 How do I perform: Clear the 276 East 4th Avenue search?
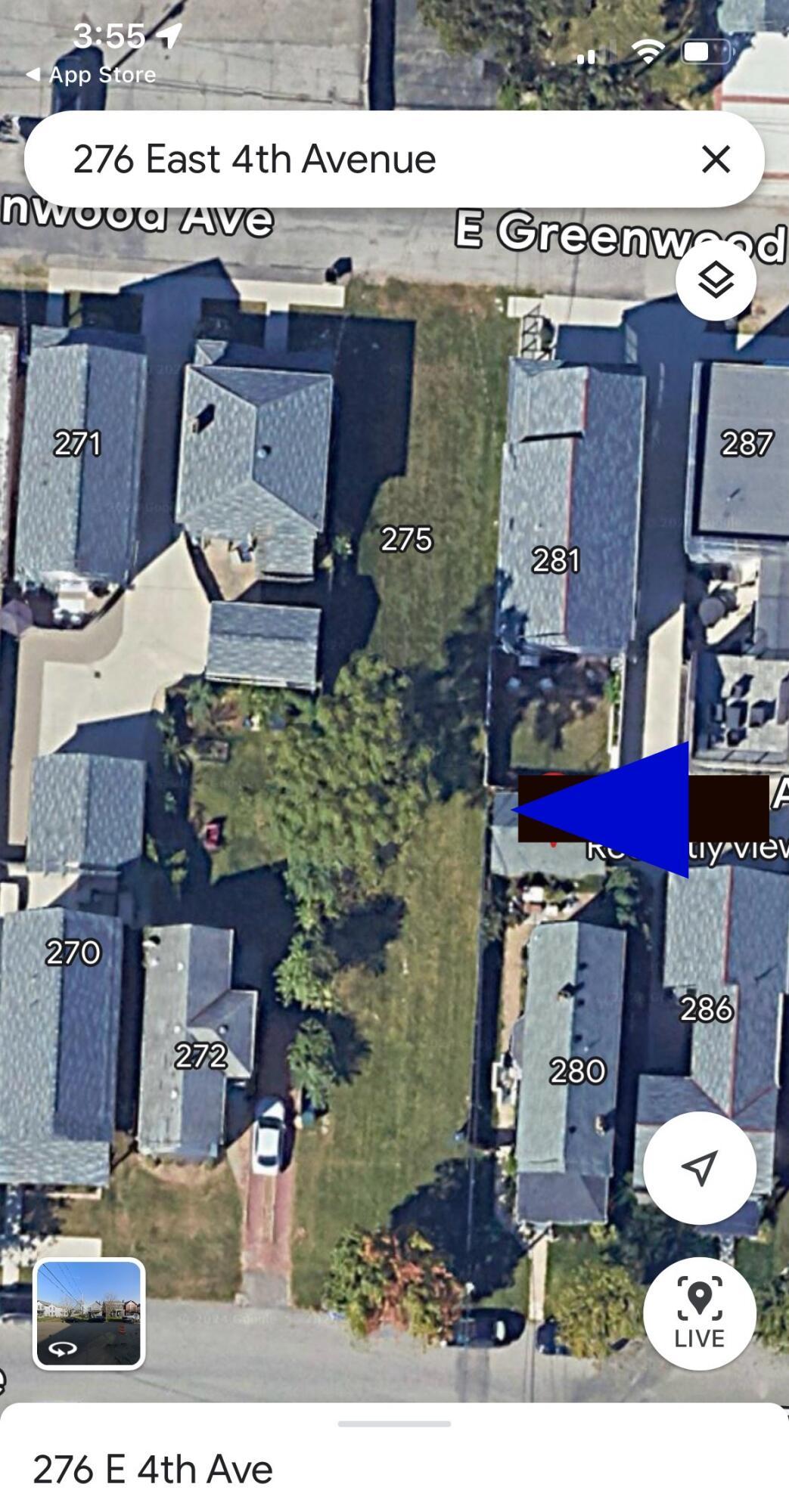pos(715,160)
